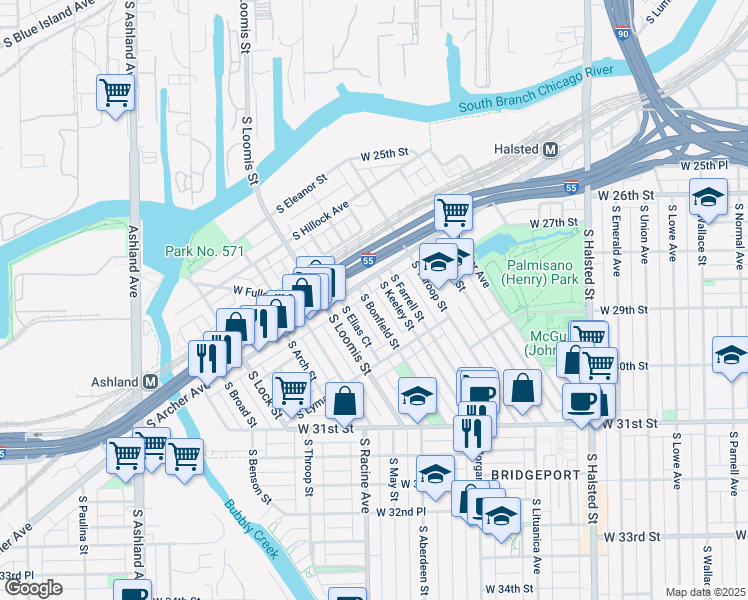View the coffee cup marker on W 31st St
The image size is (748, 600).
581,401
